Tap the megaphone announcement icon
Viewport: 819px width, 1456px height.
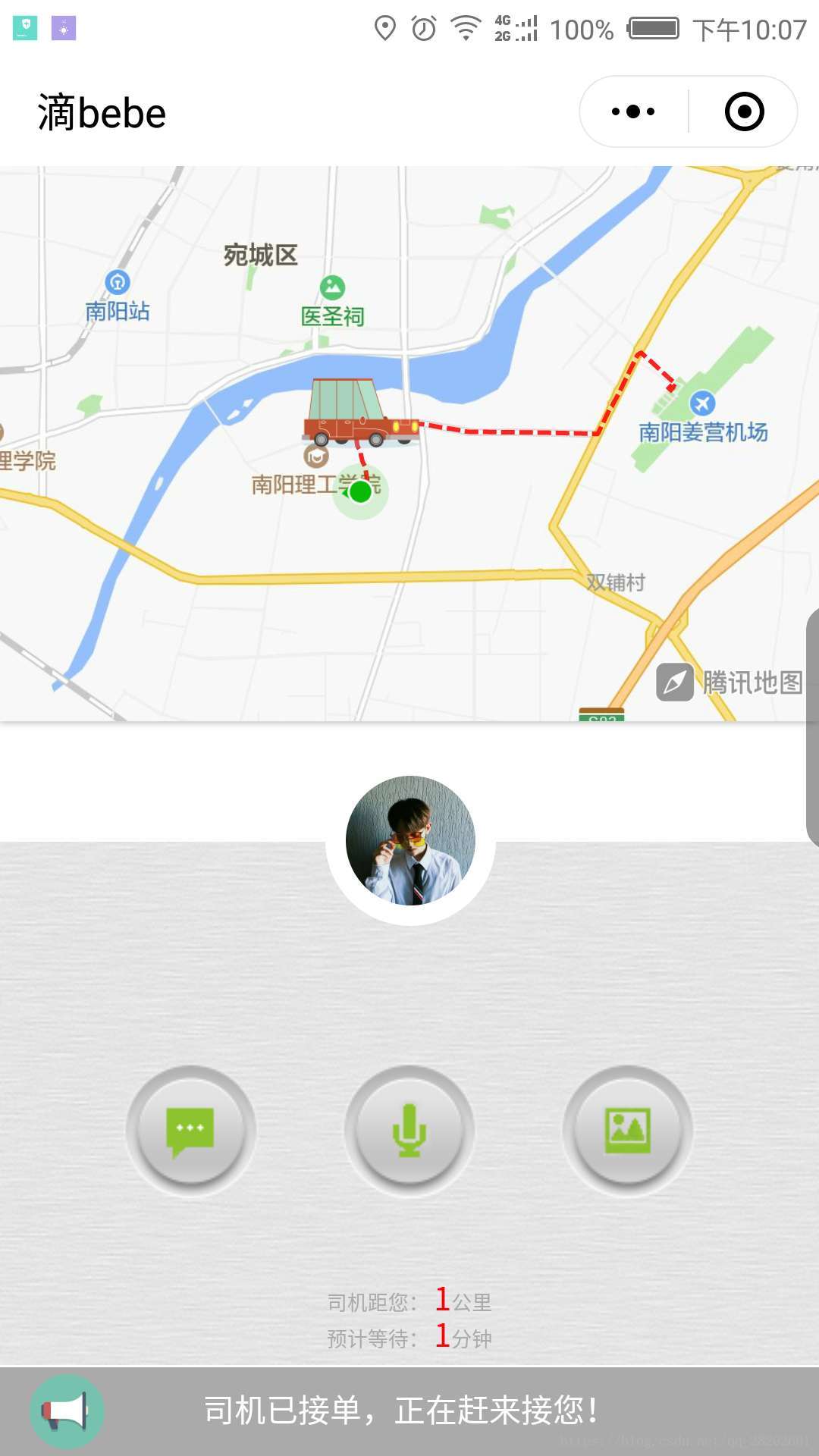pos(67,1411)
